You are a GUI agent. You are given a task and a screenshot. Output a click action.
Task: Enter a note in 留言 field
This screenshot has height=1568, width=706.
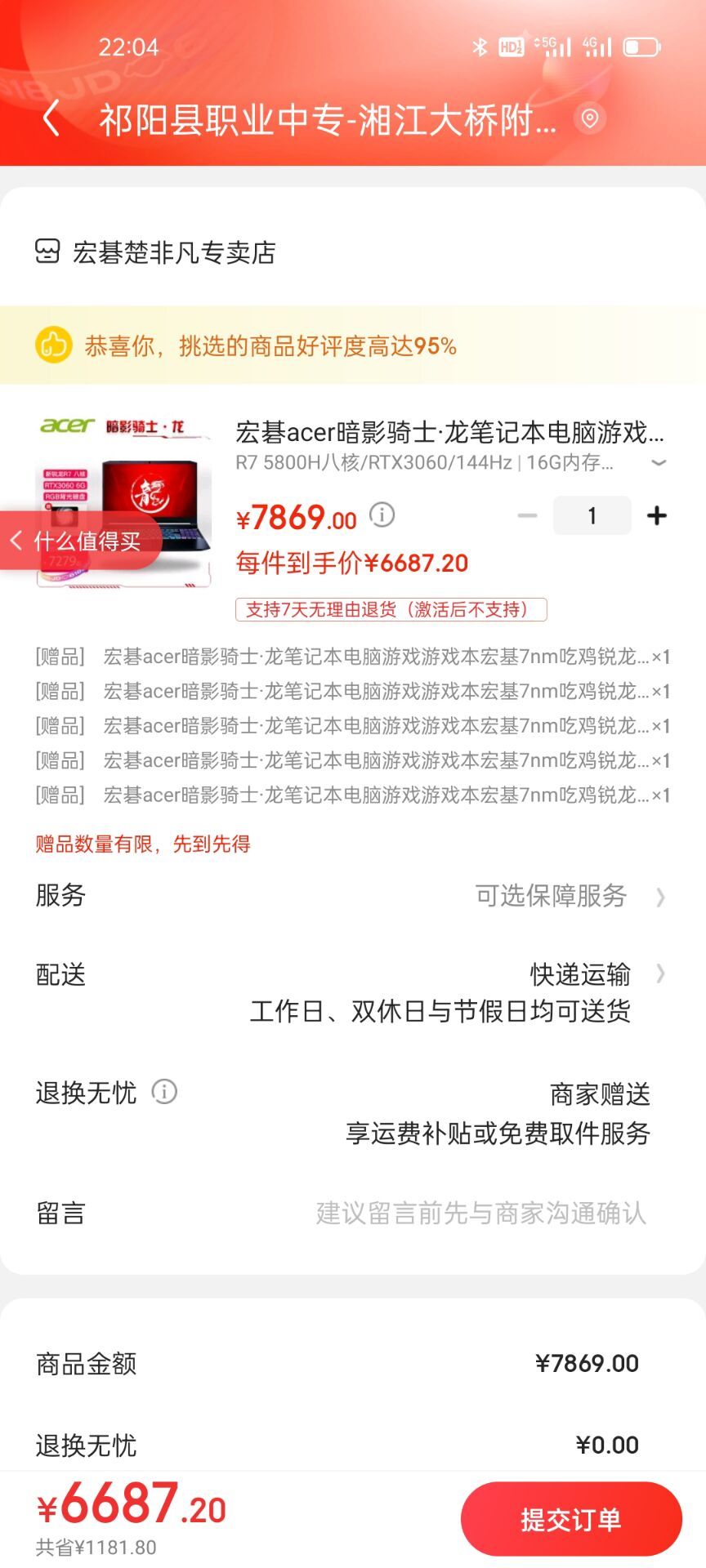480,1214
